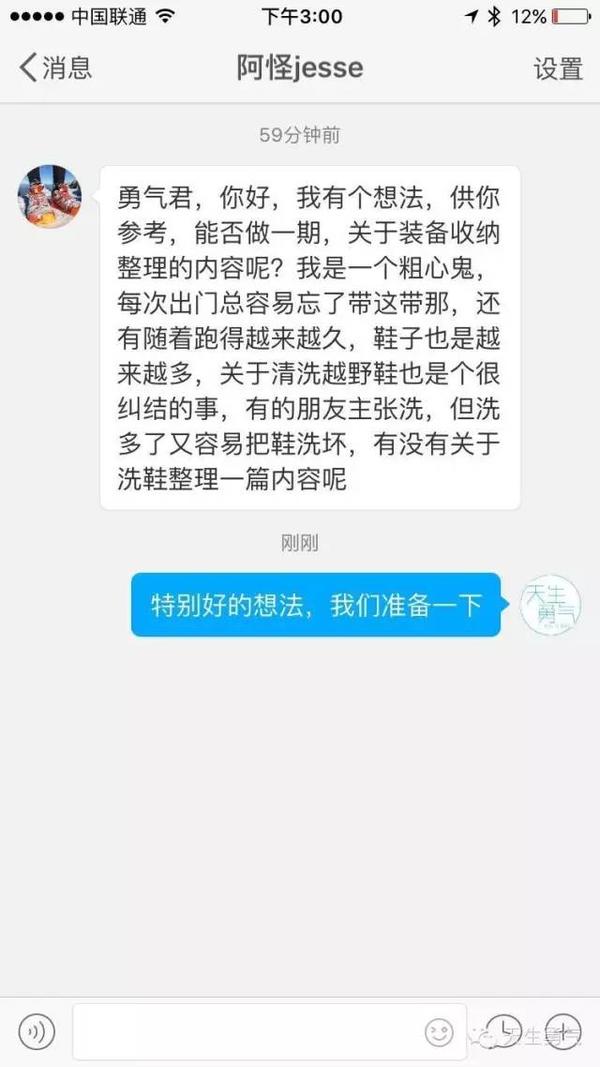Open the emoji picker
This screenshot has width=600, height=1067.
[438, 1031]
